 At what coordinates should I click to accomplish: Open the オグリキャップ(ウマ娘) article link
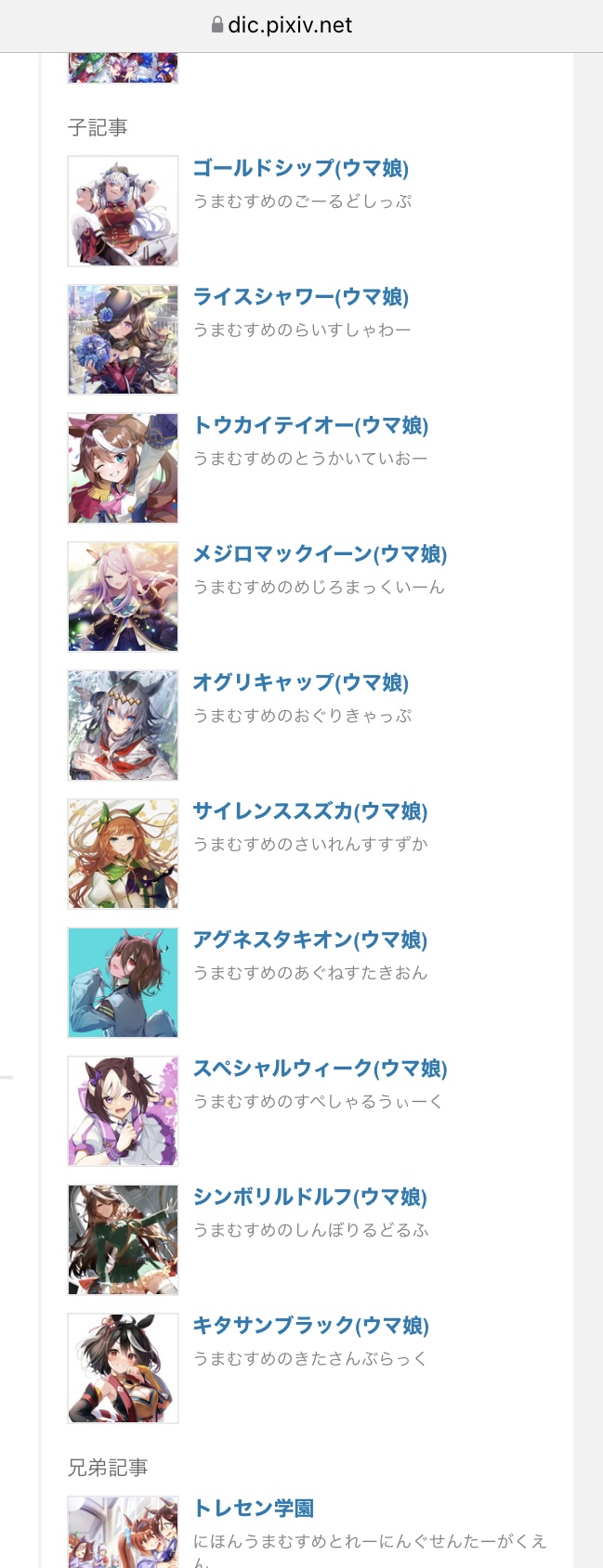[300, 682]
